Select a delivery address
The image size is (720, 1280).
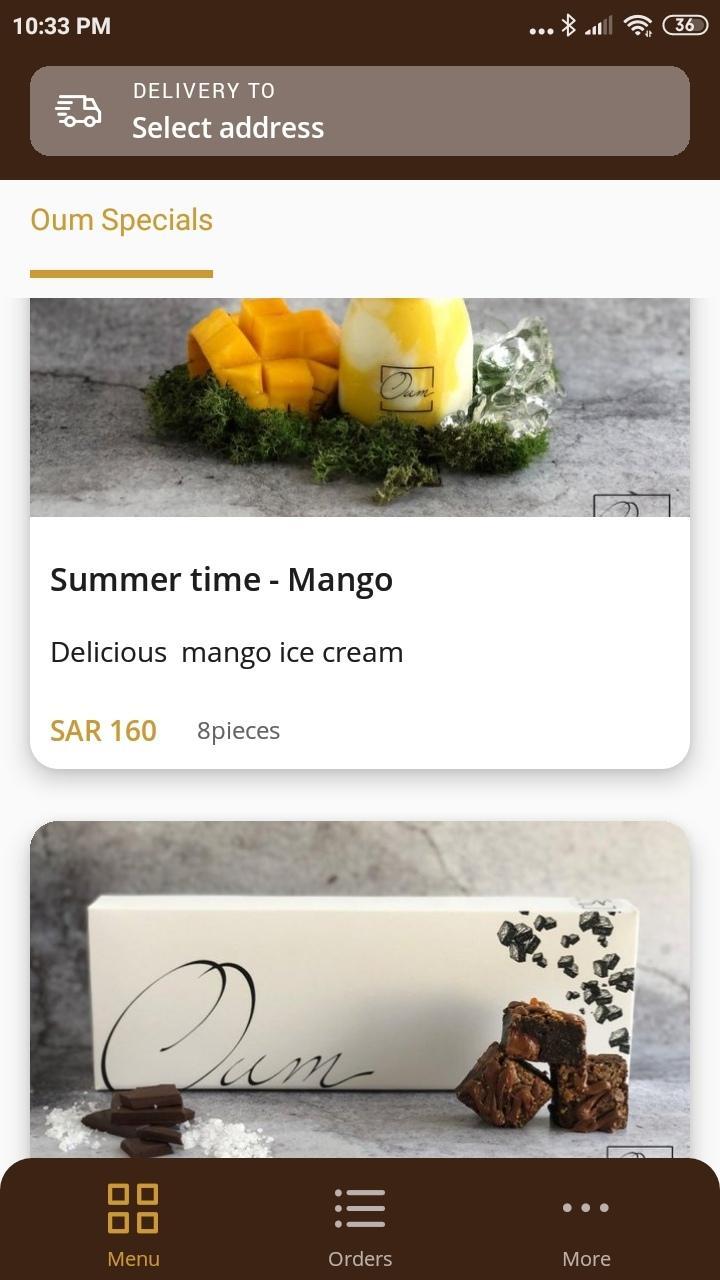pos(359,111)
